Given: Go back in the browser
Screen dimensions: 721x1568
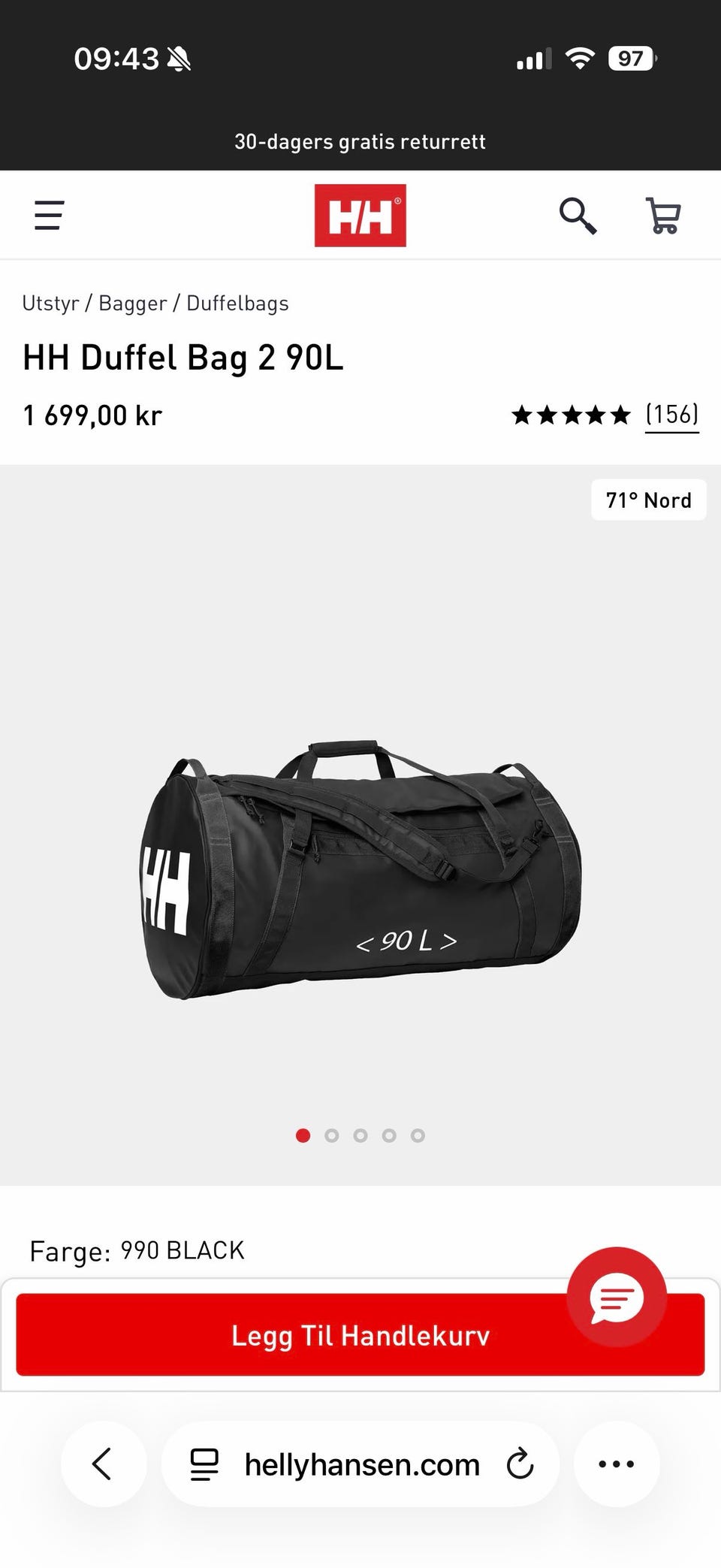Looking at the screenshot, I should tap(103, 1464).
